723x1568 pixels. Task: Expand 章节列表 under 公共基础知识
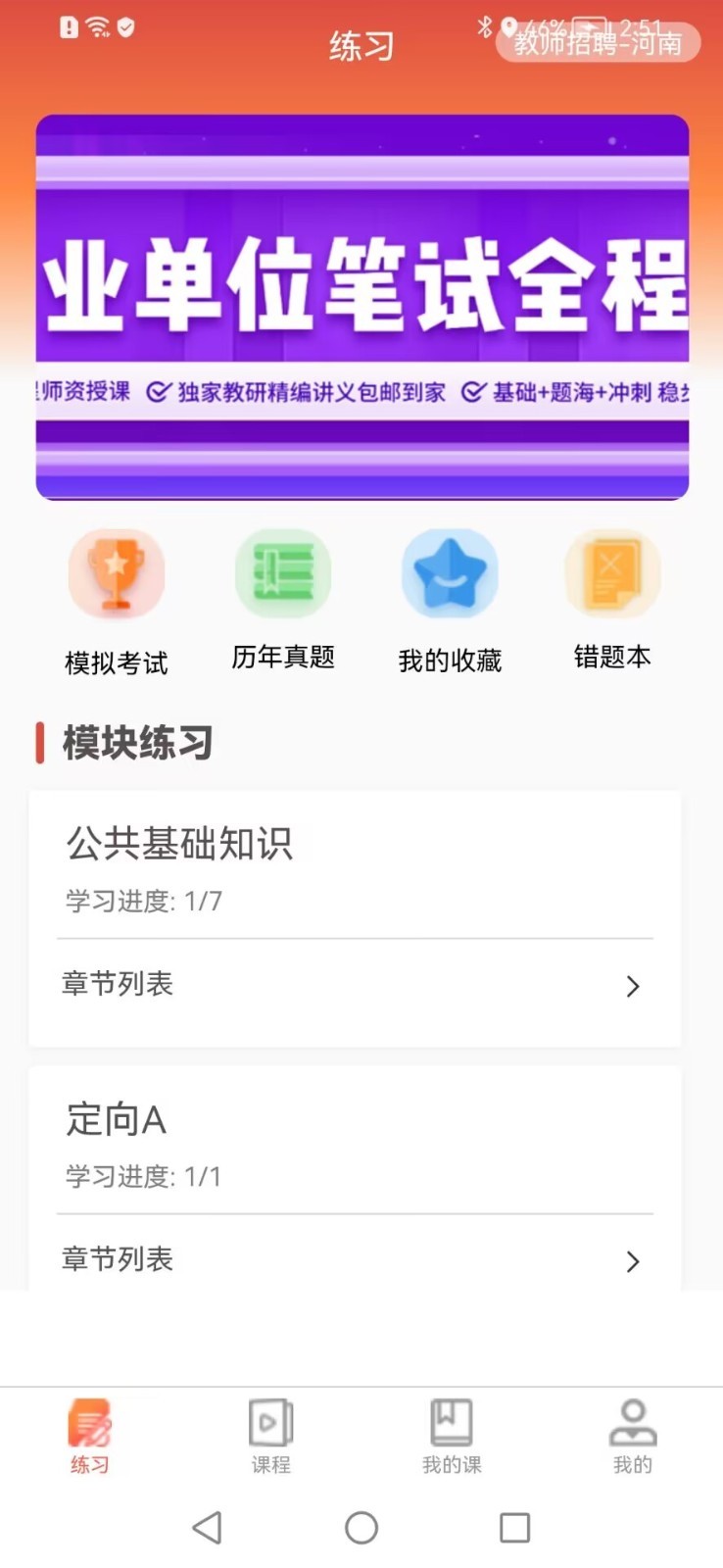pyautogui.click(x=354, y=985)
